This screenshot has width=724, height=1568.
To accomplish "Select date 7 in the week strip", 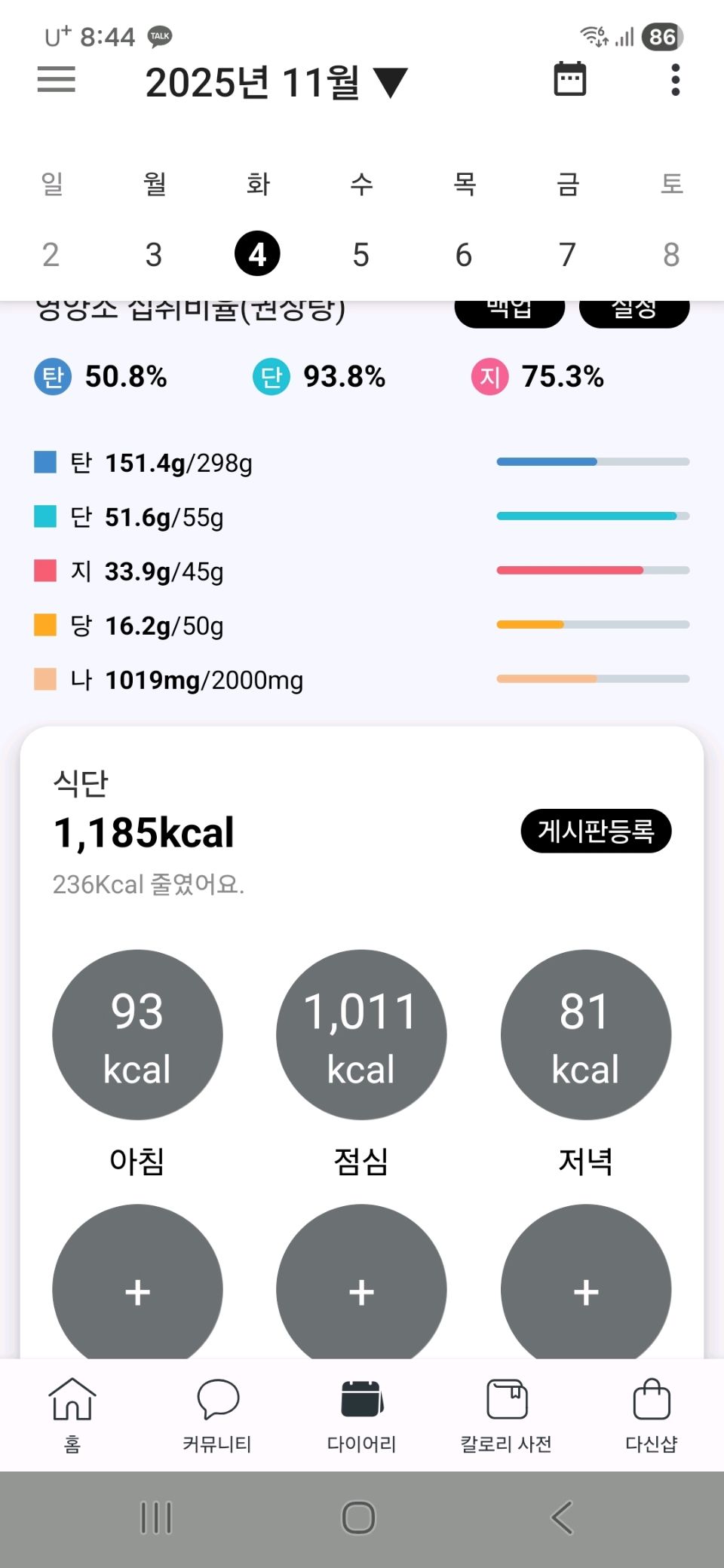I will click(x=567, y=255).
